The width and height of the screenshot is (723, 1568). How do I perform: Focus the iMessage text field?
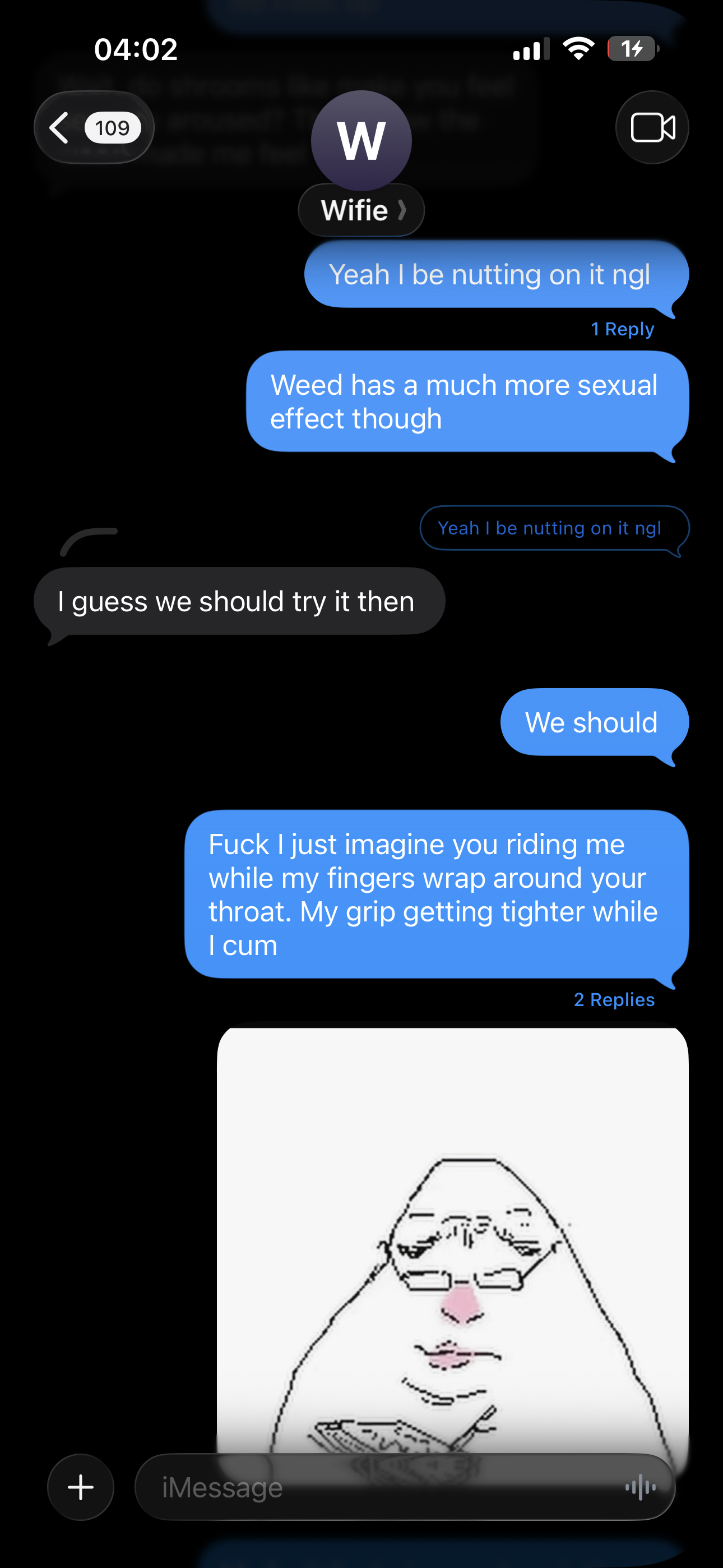(377, 1487)
